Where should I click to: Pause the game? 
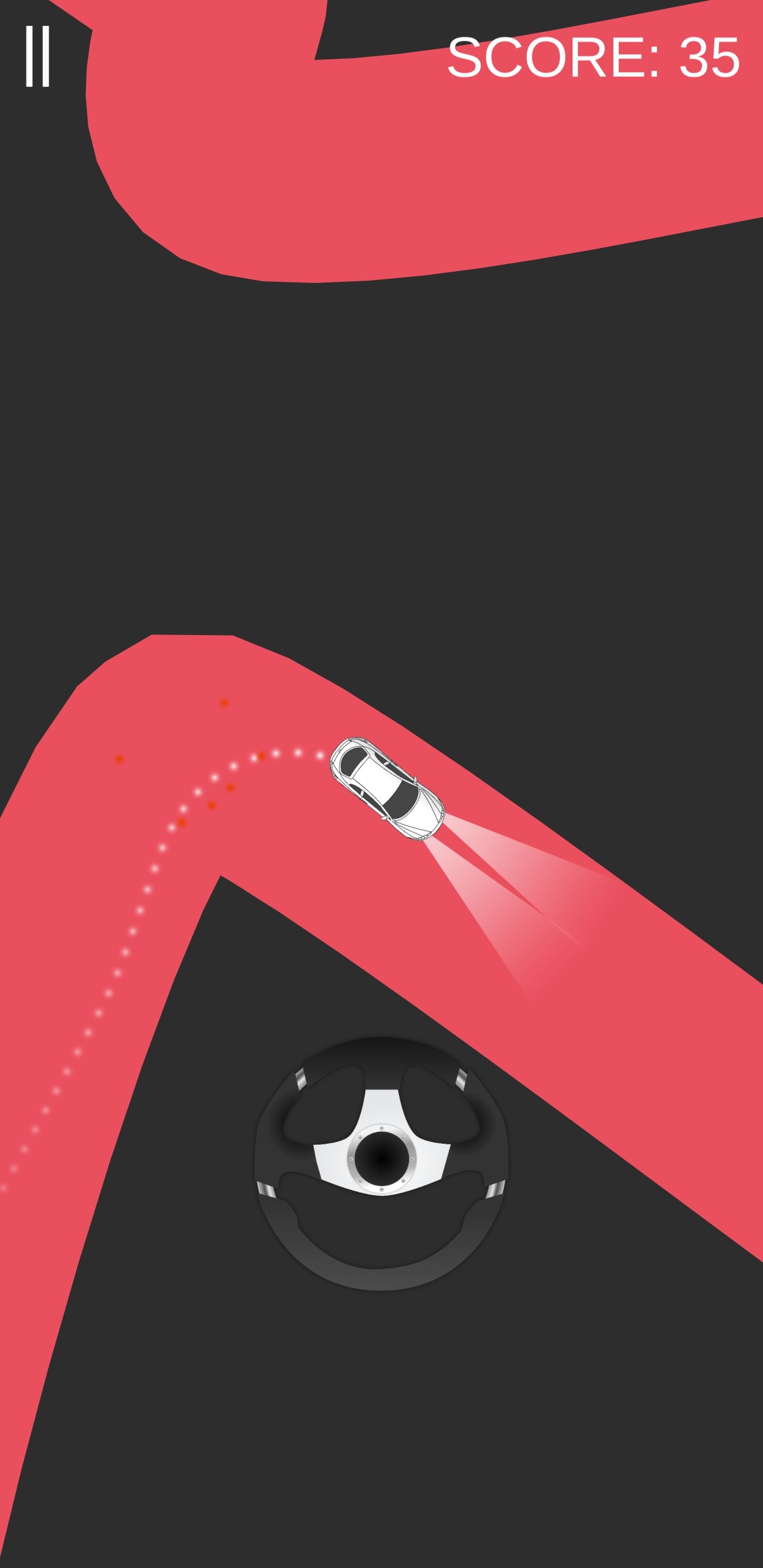[x=37, y=57]
